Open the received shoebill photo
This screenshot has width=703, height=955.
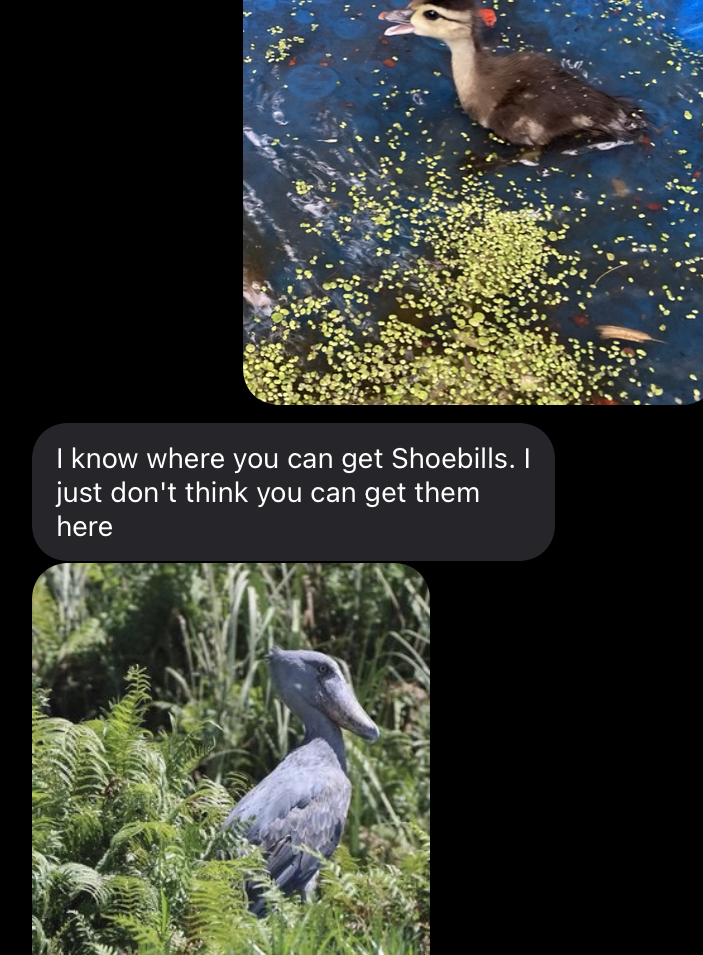pos(230,758)
